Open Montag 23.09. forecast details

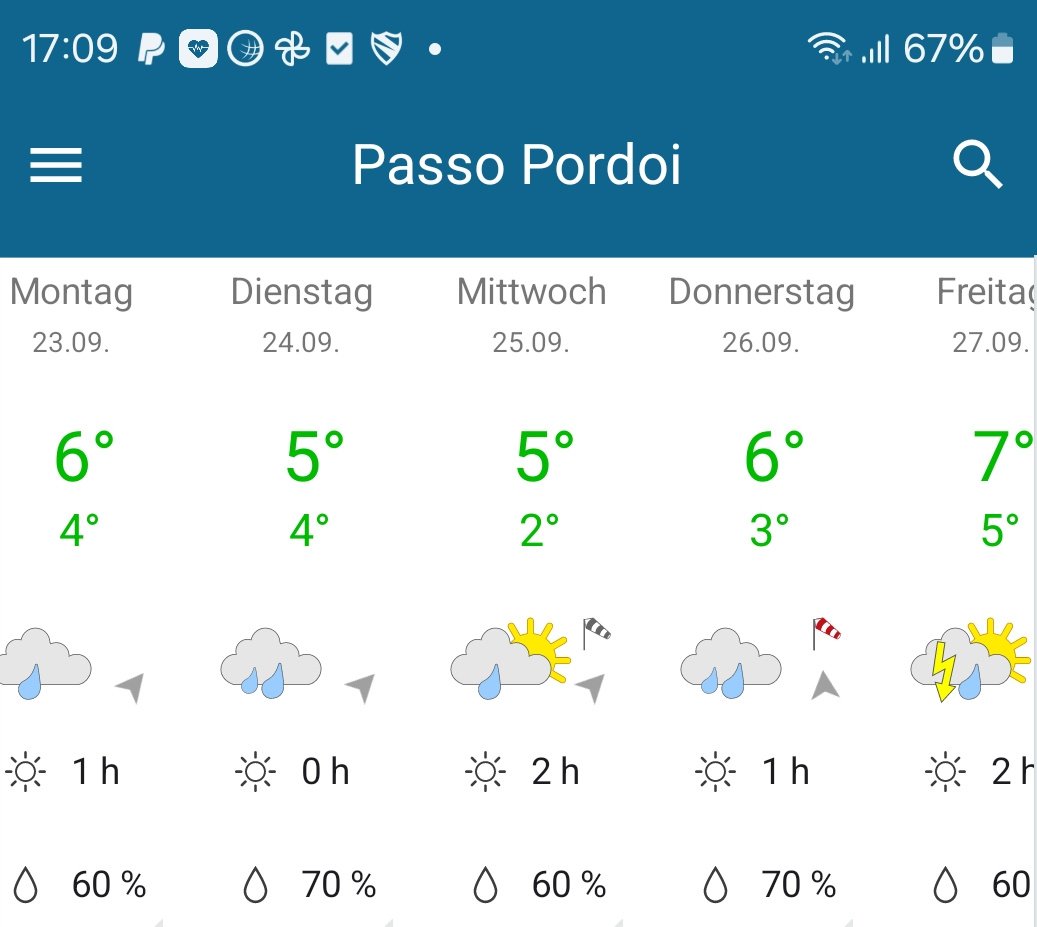pyautogui.click(x=72, y=312)
